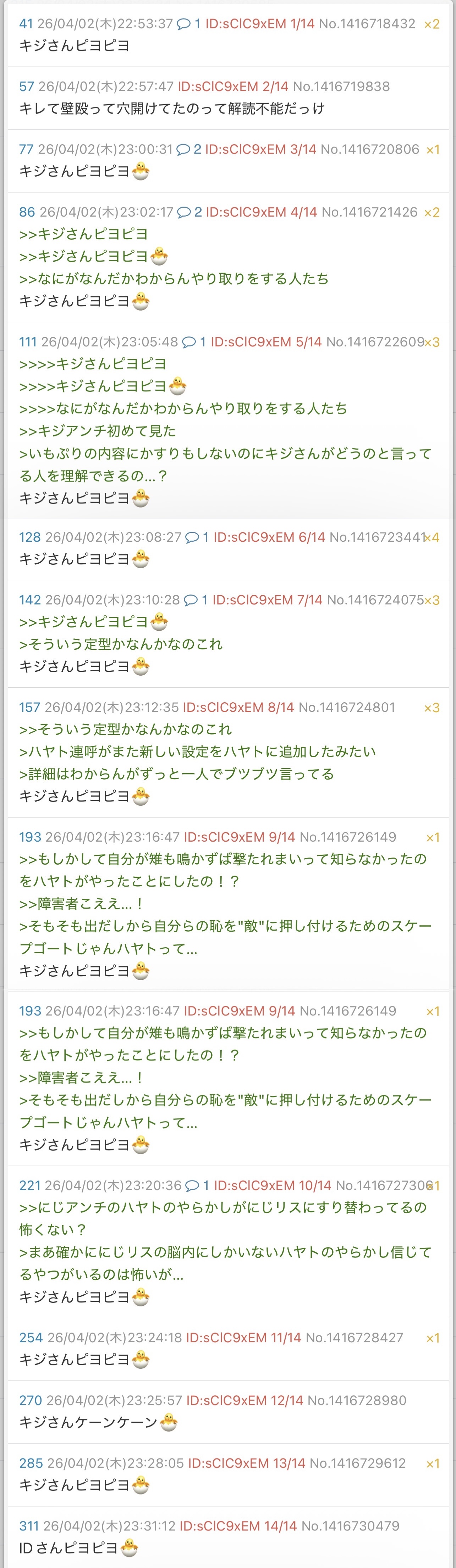This screenshot has height=1568, width=456.
Task: Show replies to post 142
Action: point(196,599)
